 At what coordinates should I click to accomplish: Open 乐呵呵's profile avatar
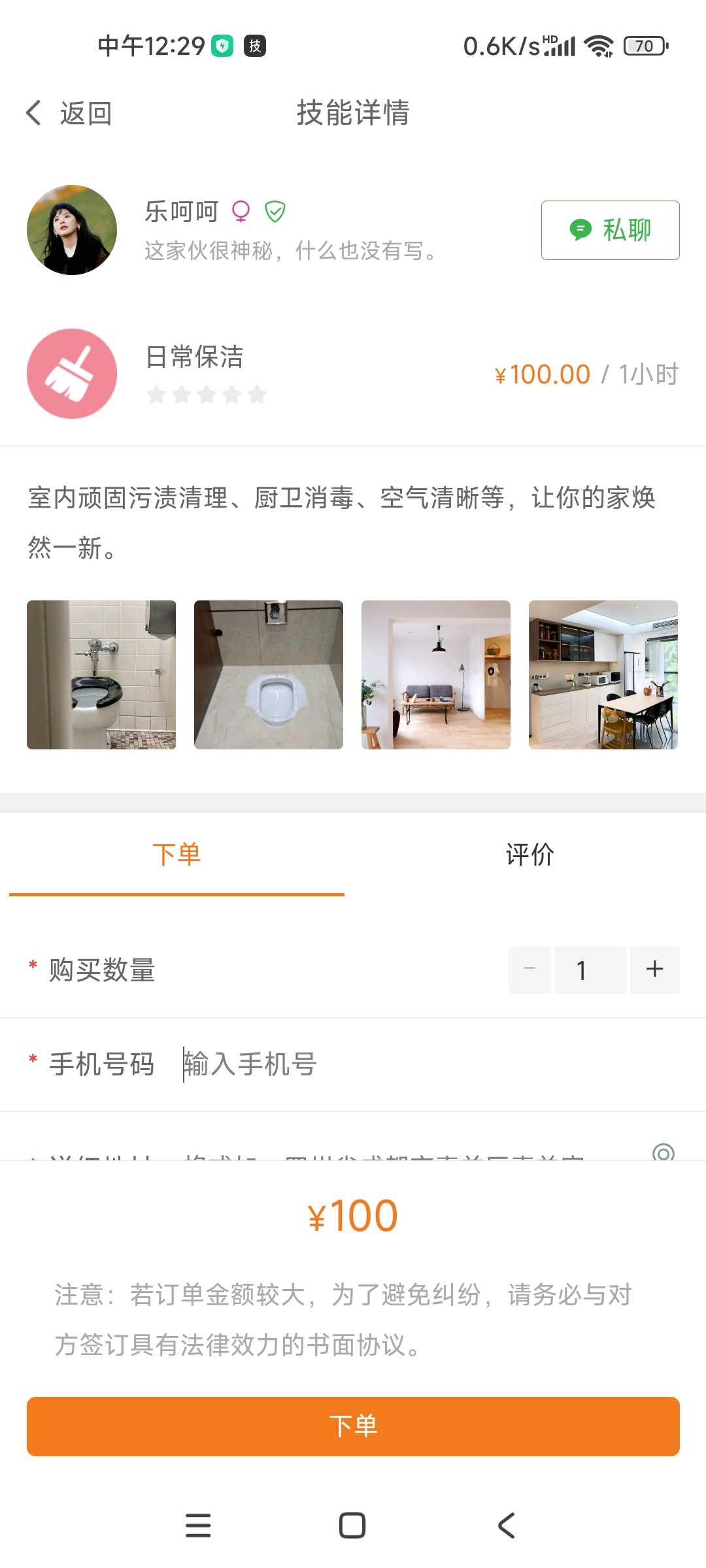click(x=72, y=230)
